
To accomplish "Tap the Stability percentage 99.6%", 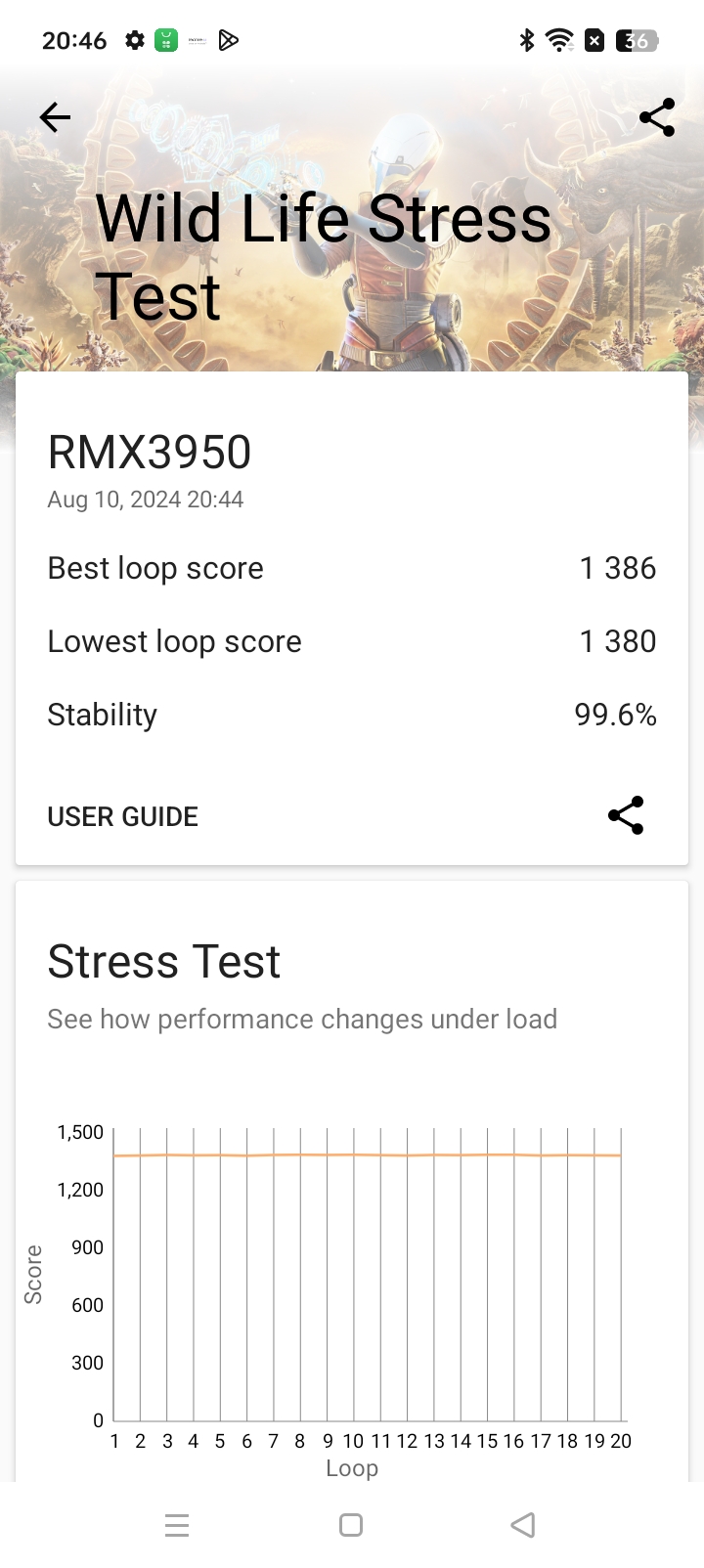I will (616, 715).
